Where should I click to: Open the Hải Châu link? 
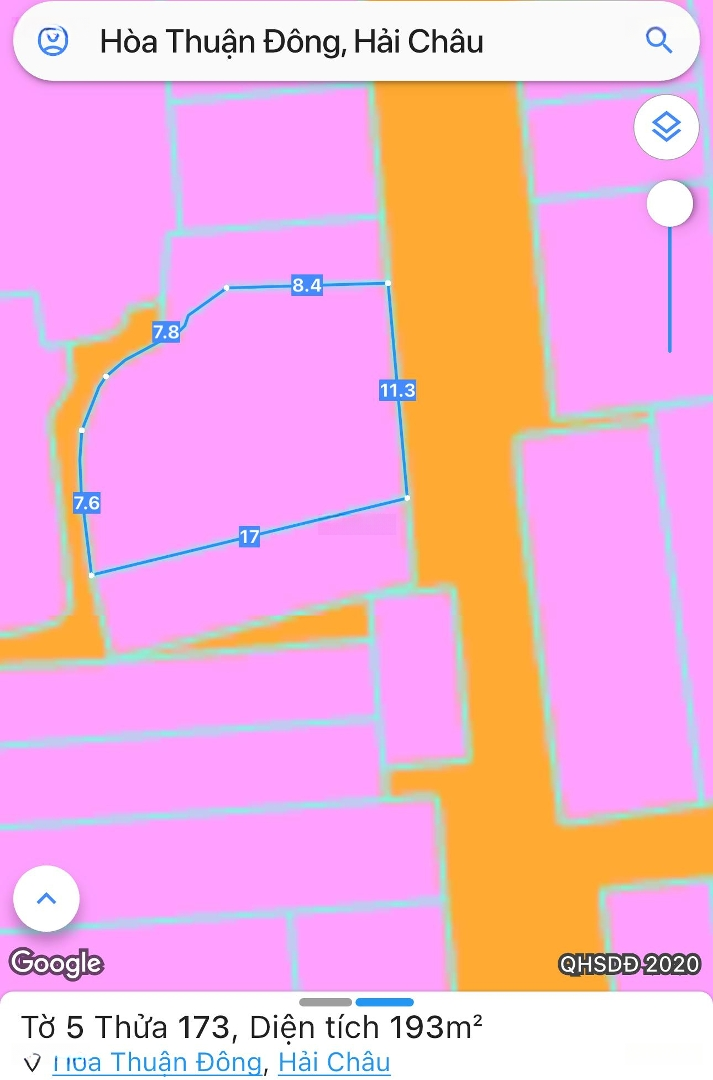(334, 1061)
